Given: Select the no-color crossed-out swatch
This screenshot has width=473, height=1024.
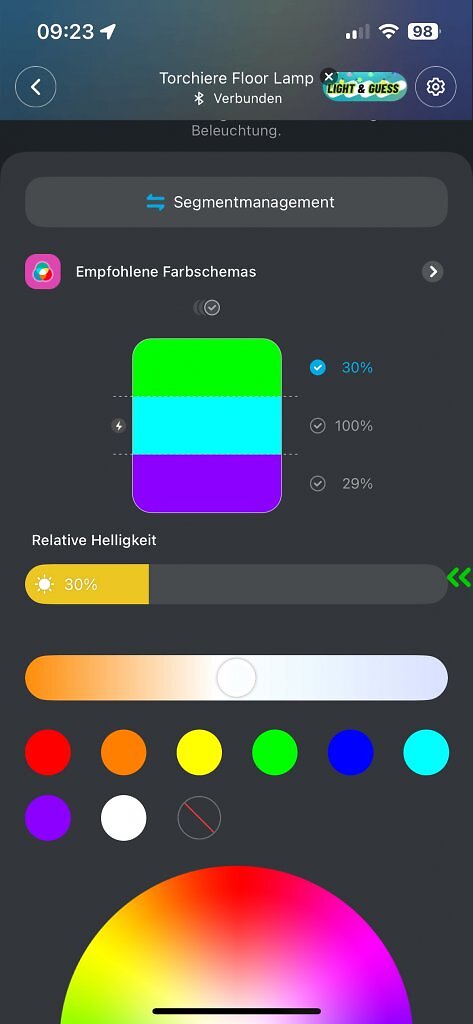Looking at the screenshot, I should [x=199, y=818].
